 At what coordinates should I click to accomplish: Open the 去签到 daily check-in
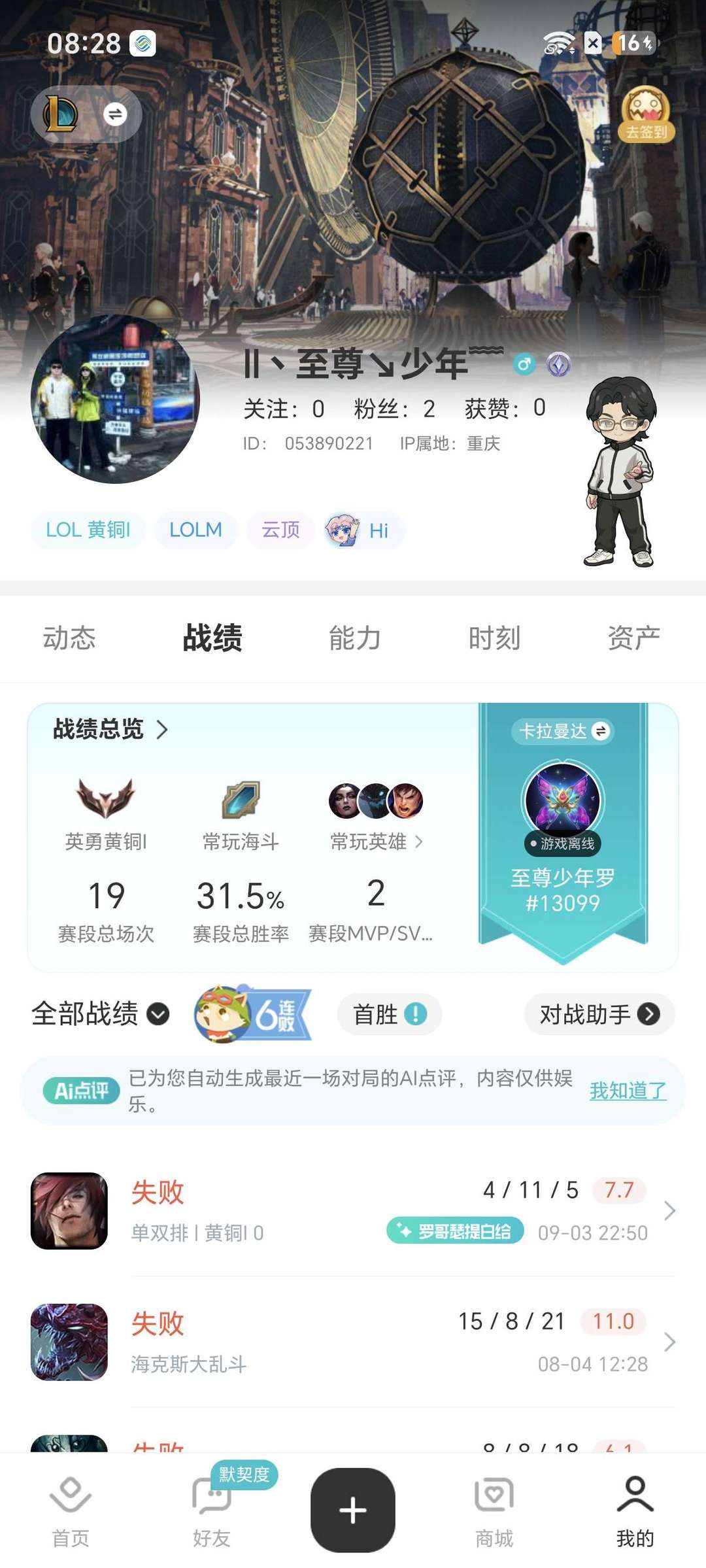coord(646,114)
